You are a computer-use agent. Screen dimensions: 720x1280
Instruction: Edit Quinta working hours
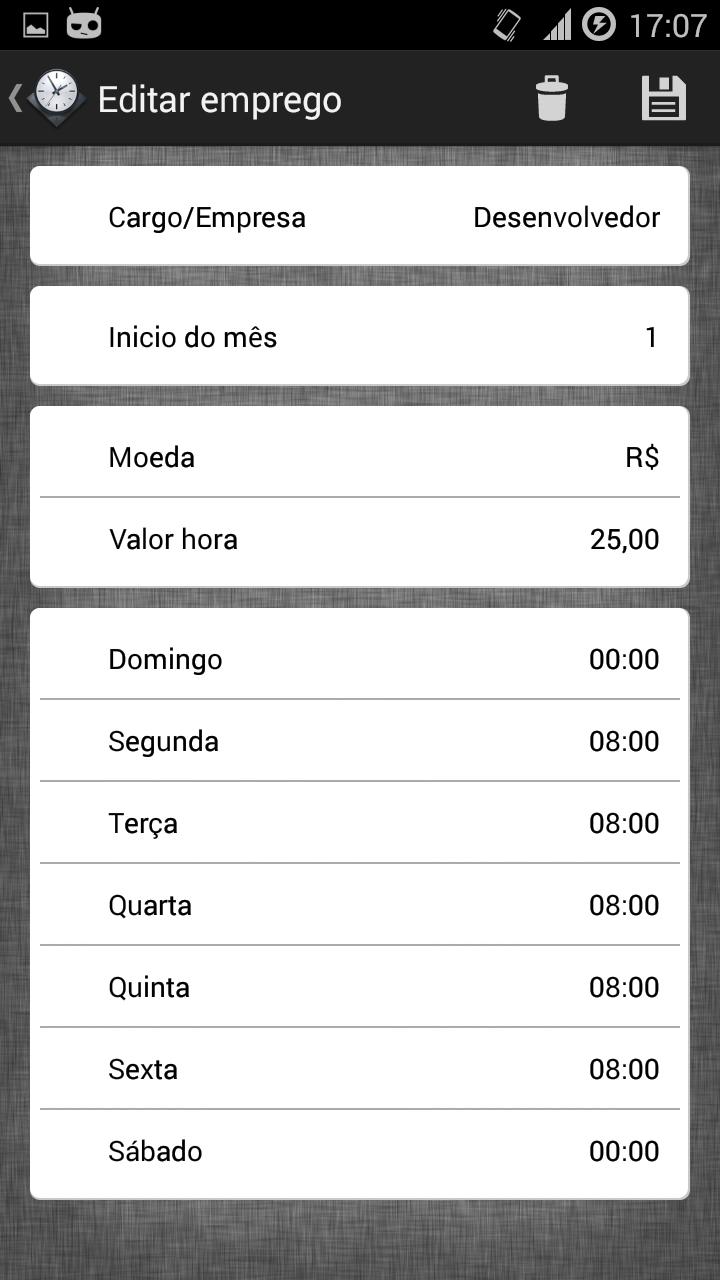coord(360,986)
